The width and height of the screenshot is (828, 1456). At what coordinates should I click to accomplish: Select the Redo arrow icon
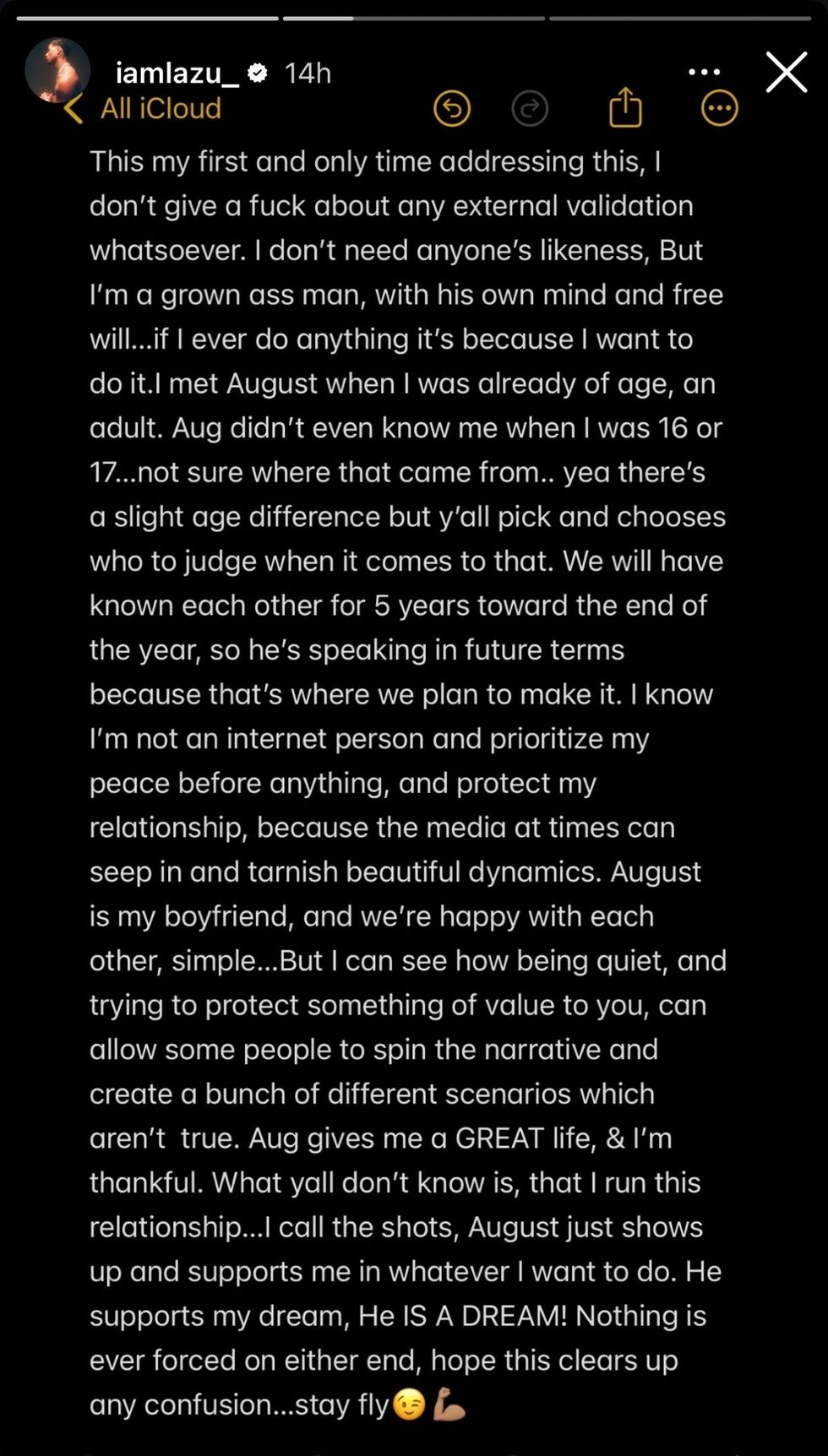(x=531, y=109)
